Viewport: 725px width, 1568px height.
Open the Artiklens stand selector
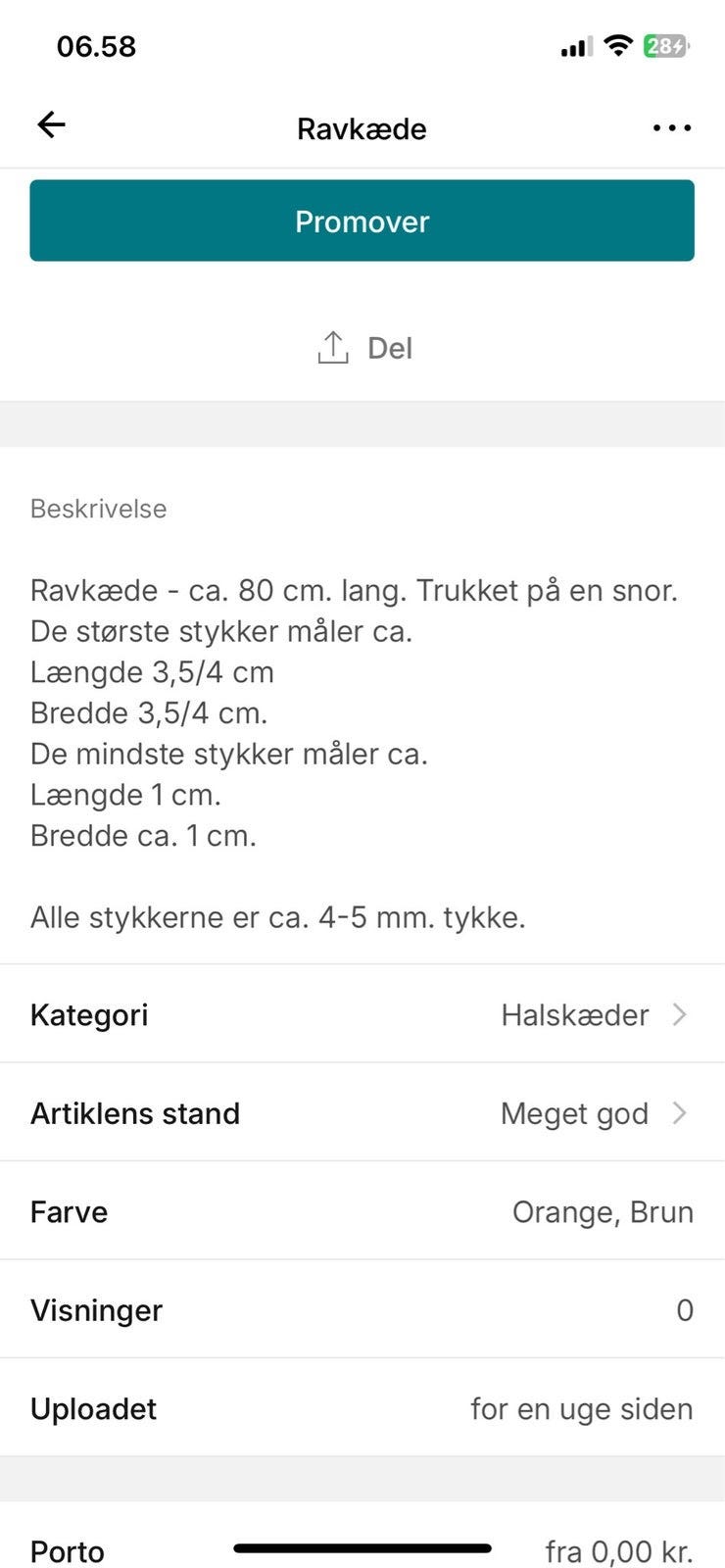click(362, 1113)
